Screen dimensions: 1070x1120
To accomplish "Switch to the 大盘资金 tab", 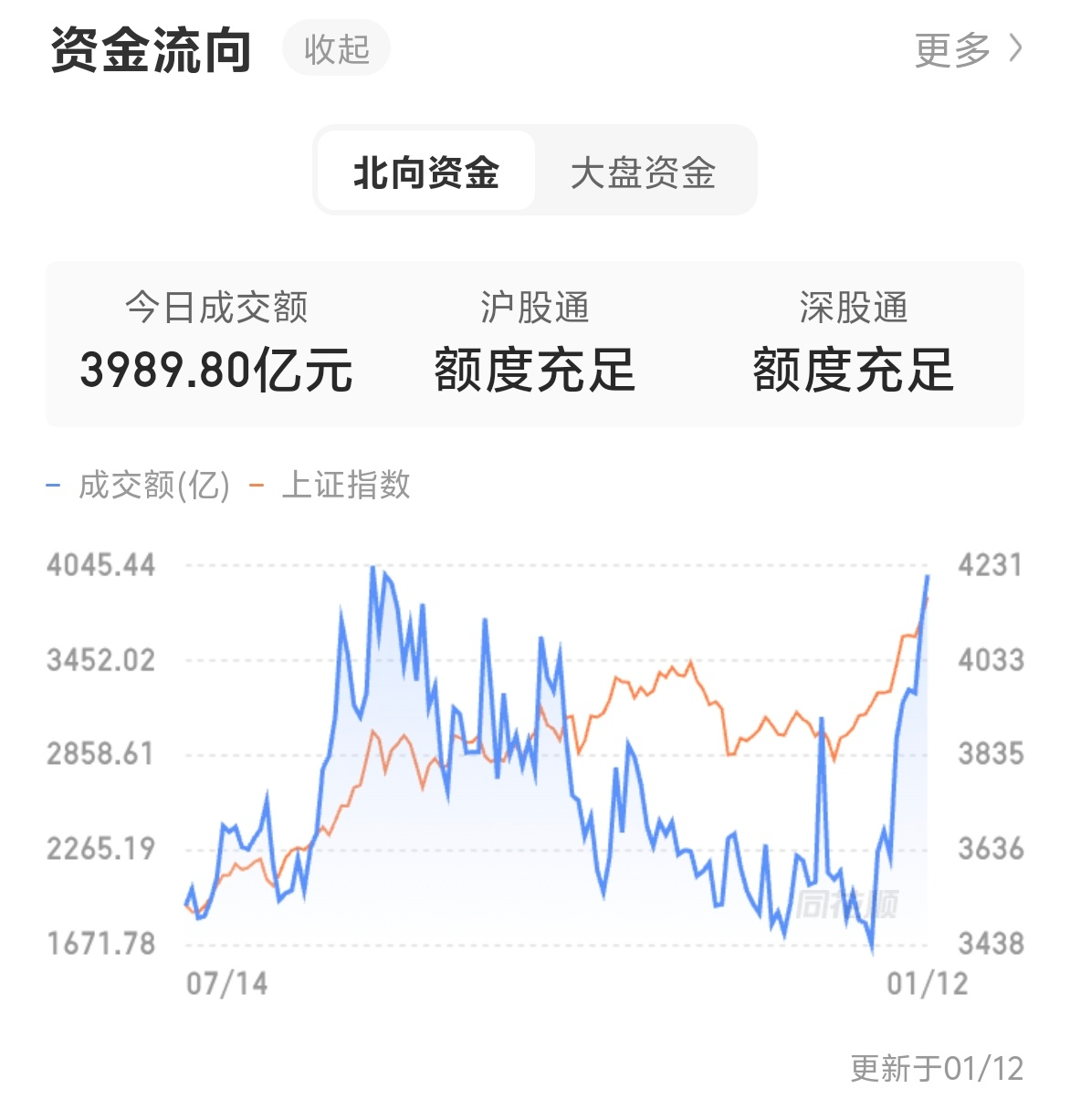I will pyautogui.click(x=644, y=172).
